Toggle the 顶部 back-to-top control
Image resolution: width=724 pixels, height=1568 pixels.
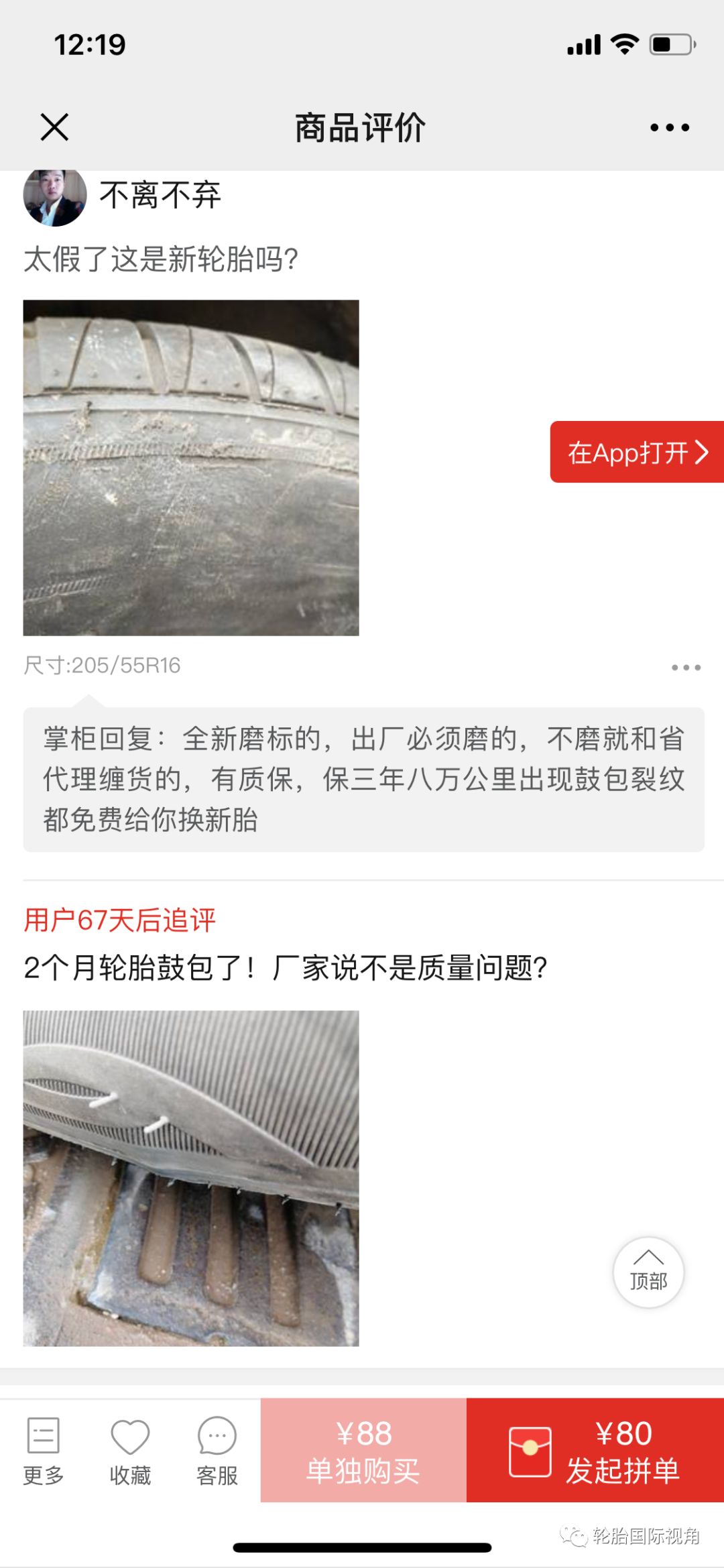pyautogui.click(x=648, y=1272)
